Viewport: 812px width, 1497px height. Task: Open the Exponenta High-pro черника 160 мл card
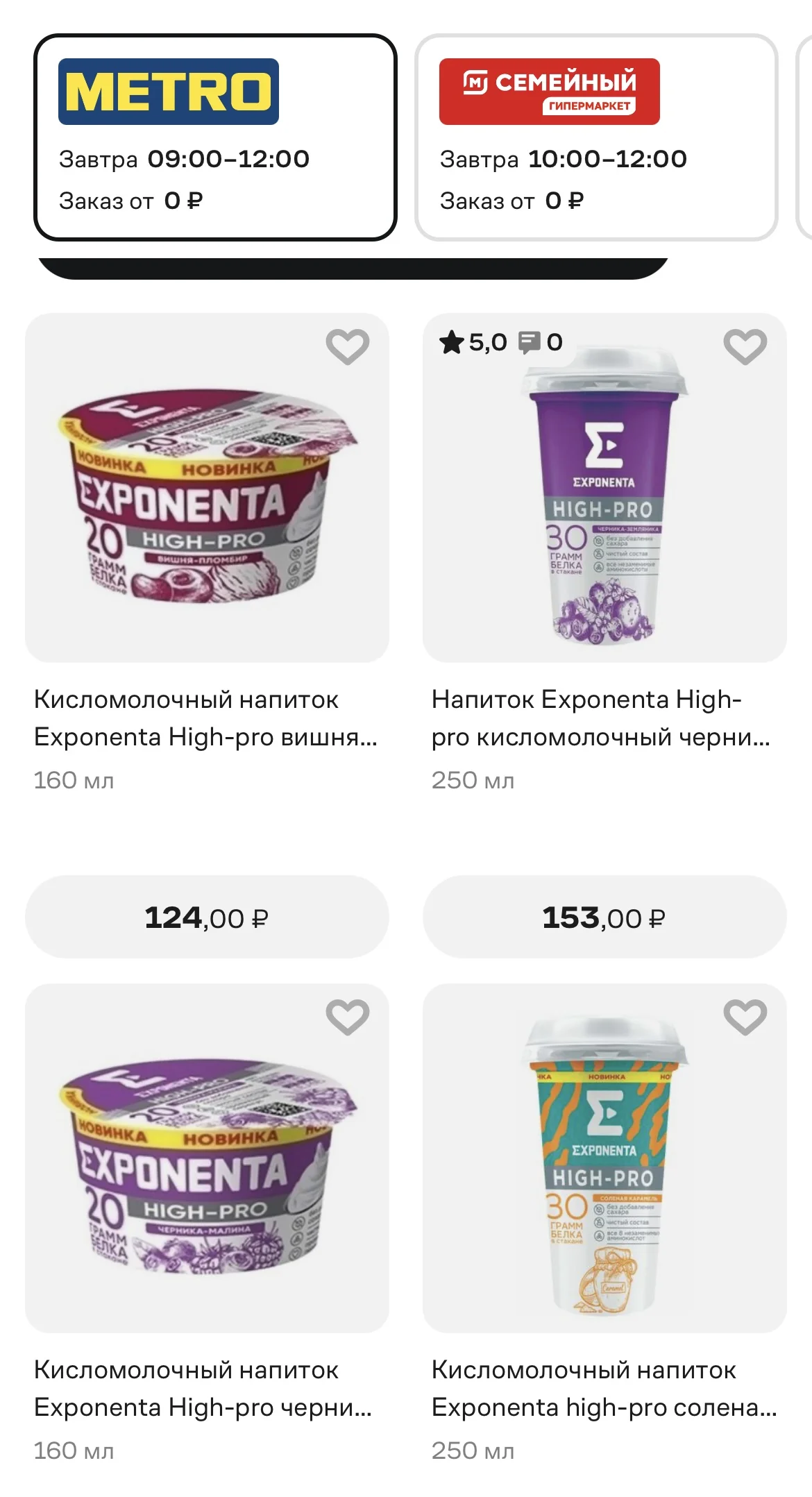tap(207, 1159)
